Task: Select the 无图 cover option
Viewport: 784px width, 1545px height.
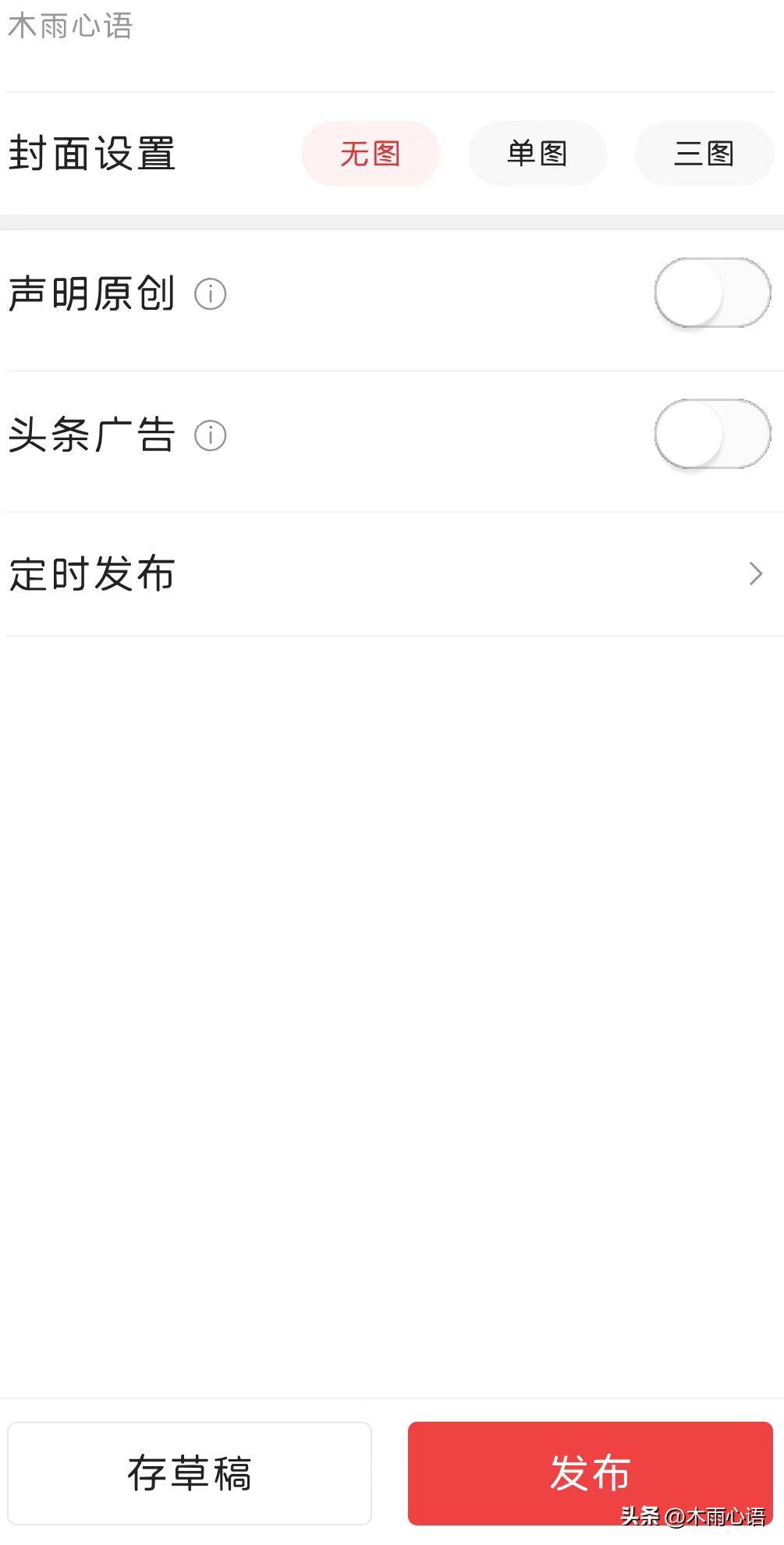Action: pyautogui.click(x=370, y=154)
